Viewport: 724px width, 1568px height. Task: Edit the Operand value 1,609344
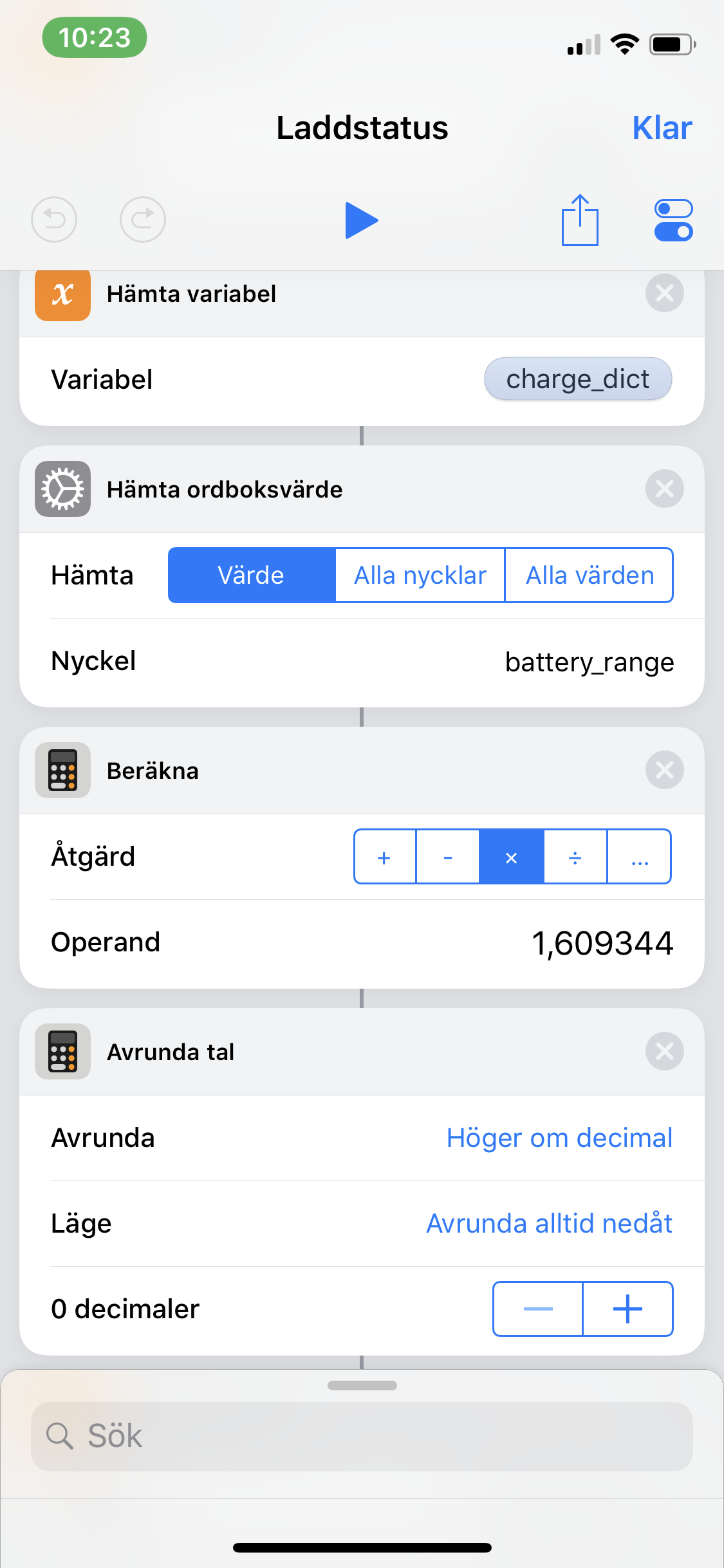click(602, 943)
